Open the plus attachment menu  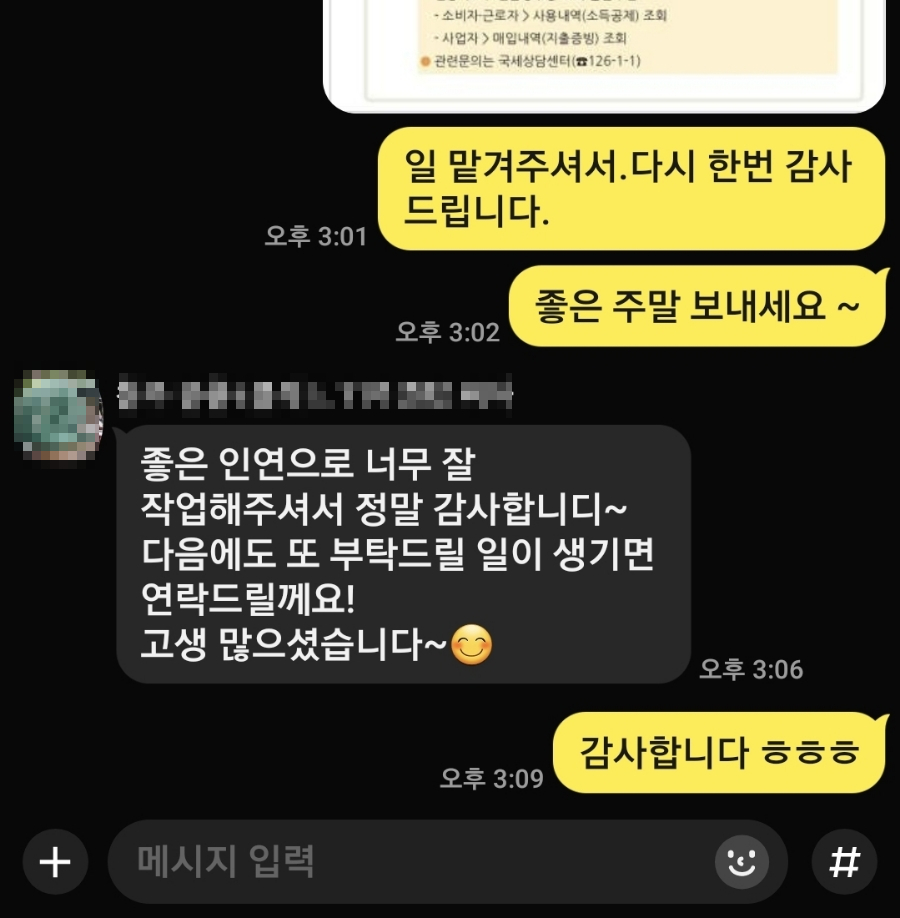[54, 861]
